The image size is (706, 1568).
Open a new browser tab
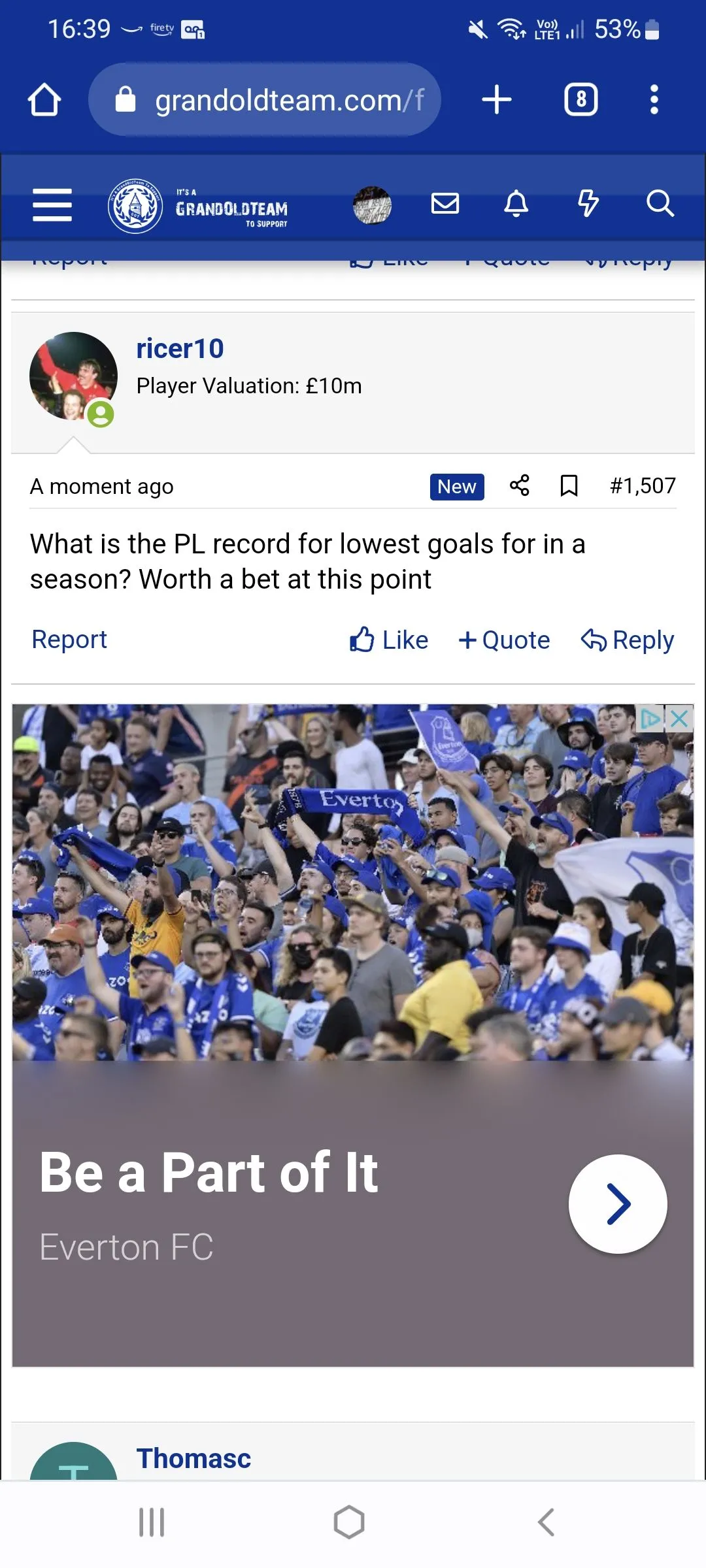(496, 100)
